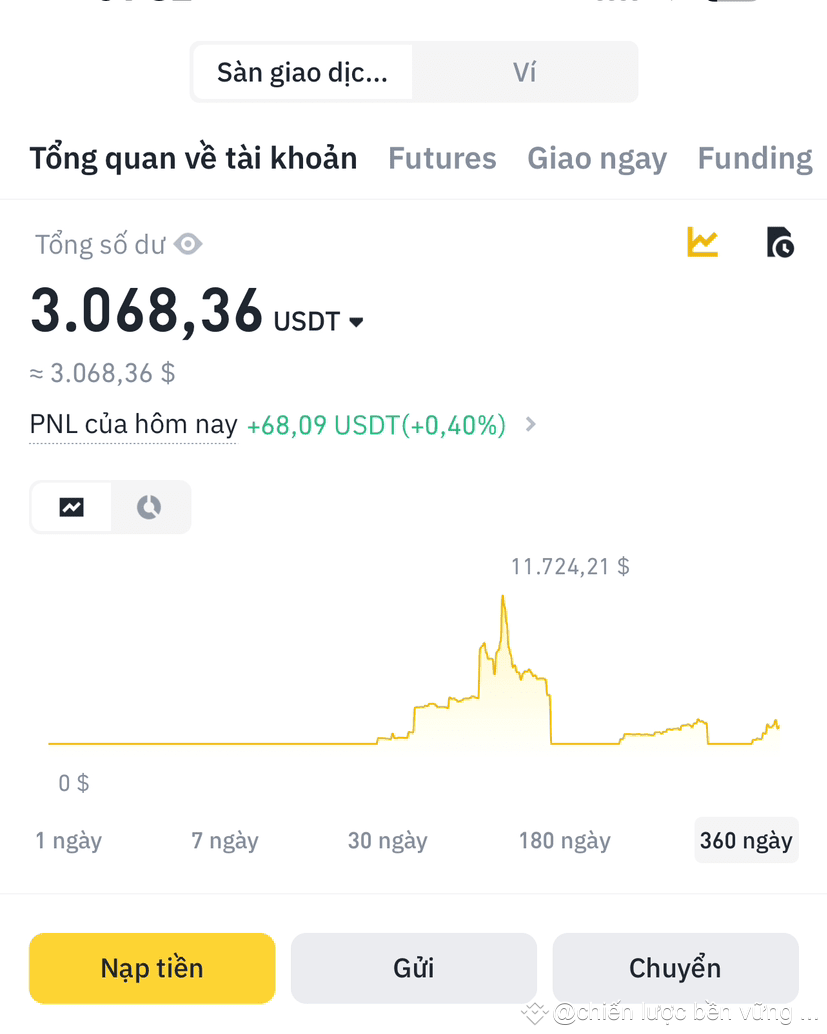Open the USDT currency dropdown
The height and width of the screenshot is (1034, 827).
[356, 322]
